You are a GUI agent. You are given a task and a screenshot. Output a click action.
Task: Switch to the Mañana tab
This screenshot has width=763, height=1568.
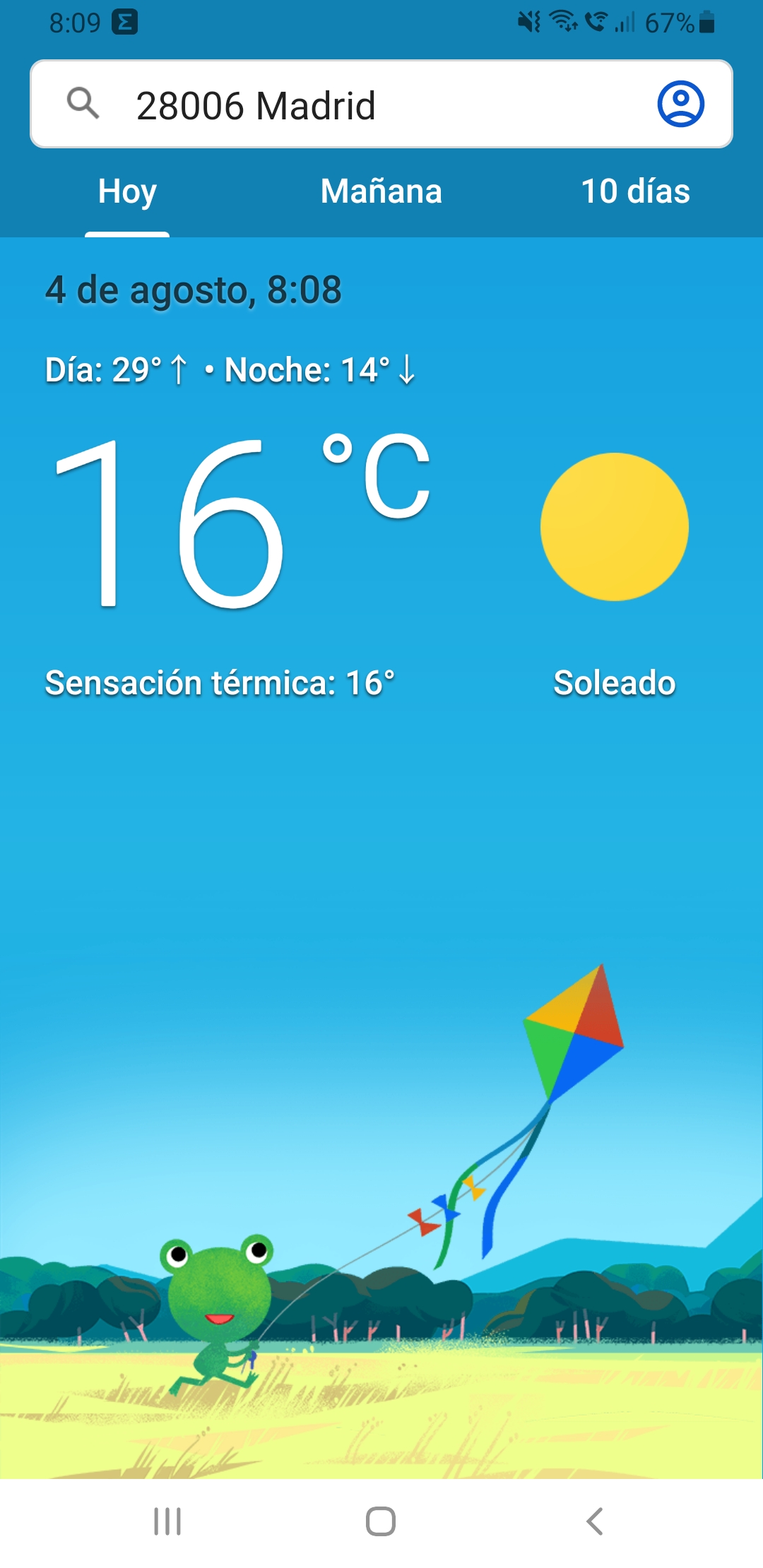tap(381, 191)
